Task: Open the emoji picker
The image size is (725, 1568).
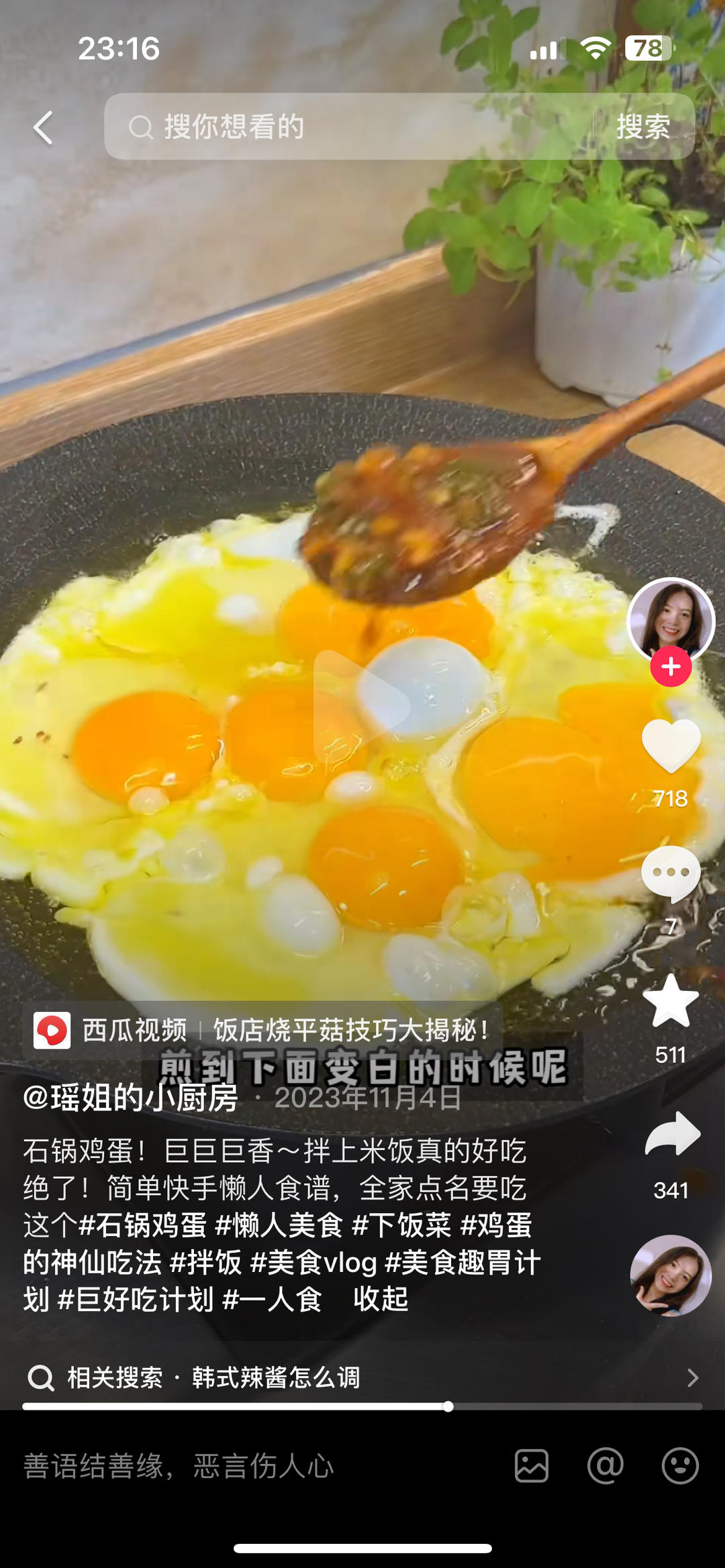Action: (680, 1466)
